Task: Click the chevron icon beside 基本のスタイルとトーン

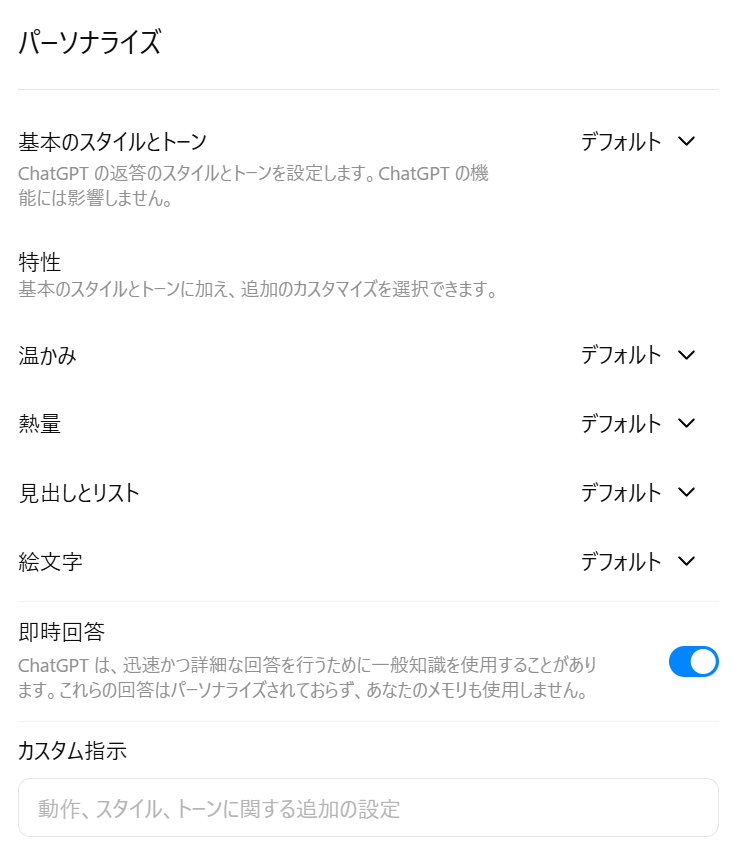Action: click(x=686, y=142)
